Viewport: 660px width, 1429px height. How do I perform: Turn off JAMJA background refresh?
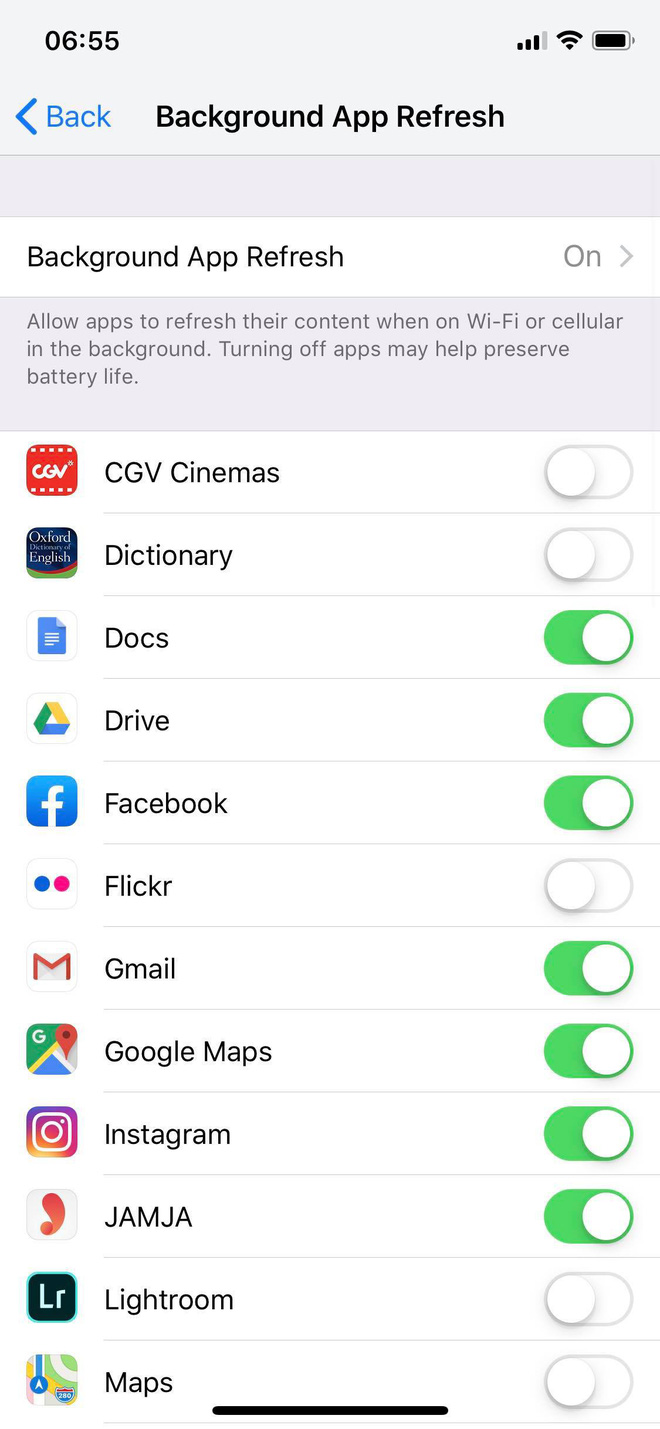[x=588, y=1217]
